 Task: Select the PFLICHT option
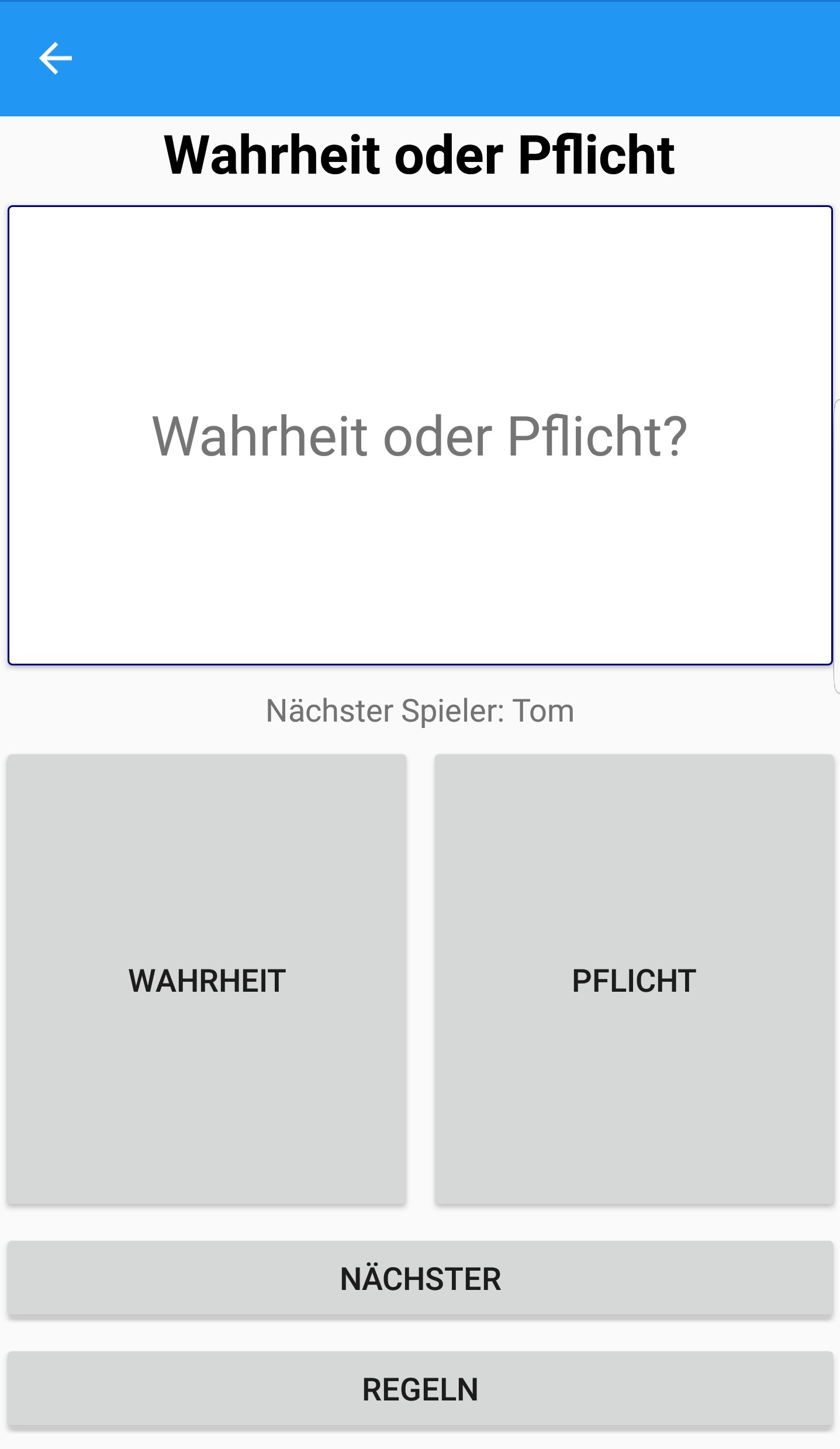634,980
